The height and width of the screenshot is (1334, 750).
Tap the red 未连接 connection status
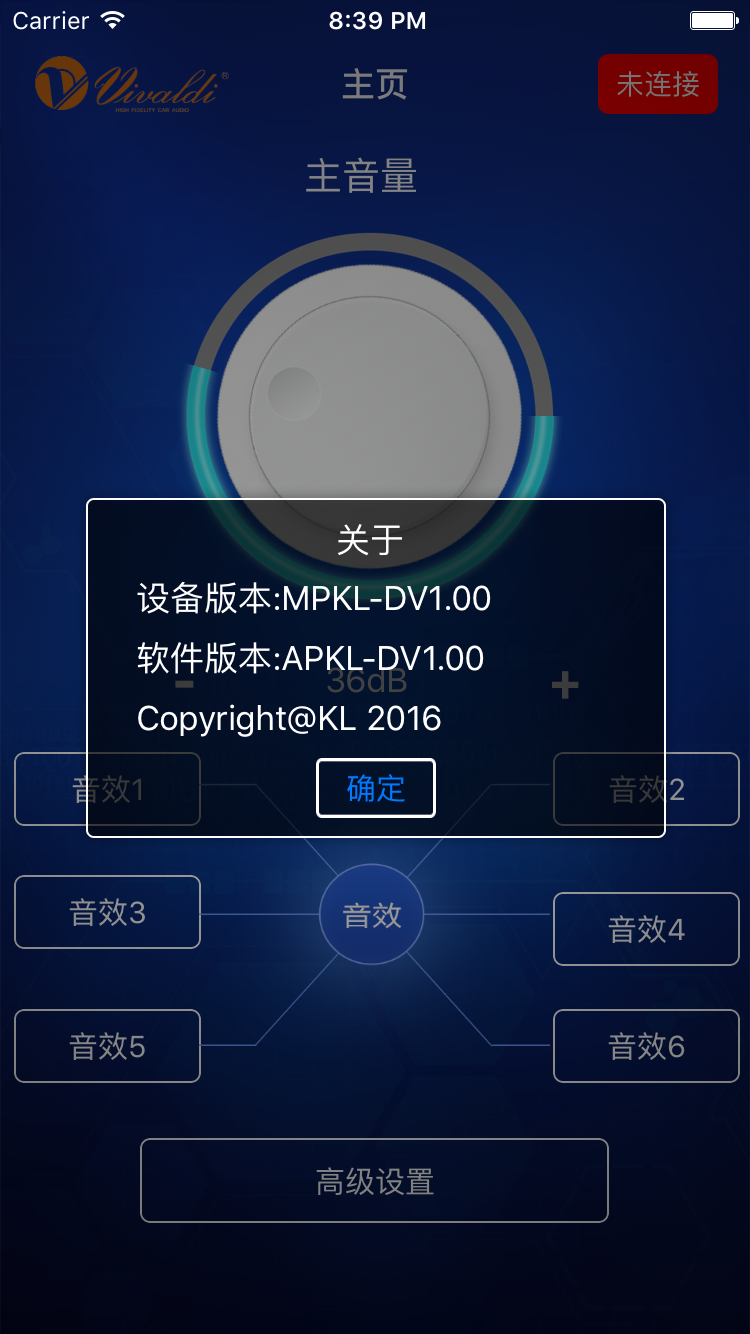pos(657,84)
